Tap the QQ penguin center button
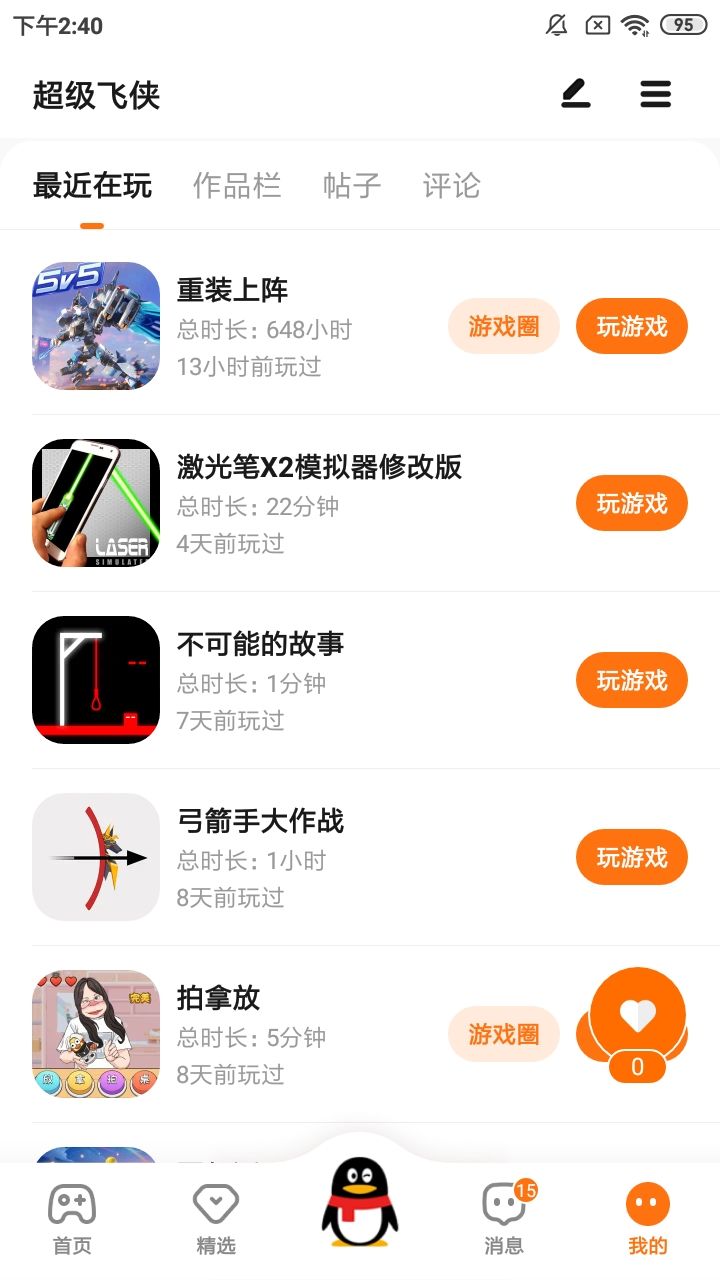720x1280 pixels. pyautogui.click(x=360, y=1203)
